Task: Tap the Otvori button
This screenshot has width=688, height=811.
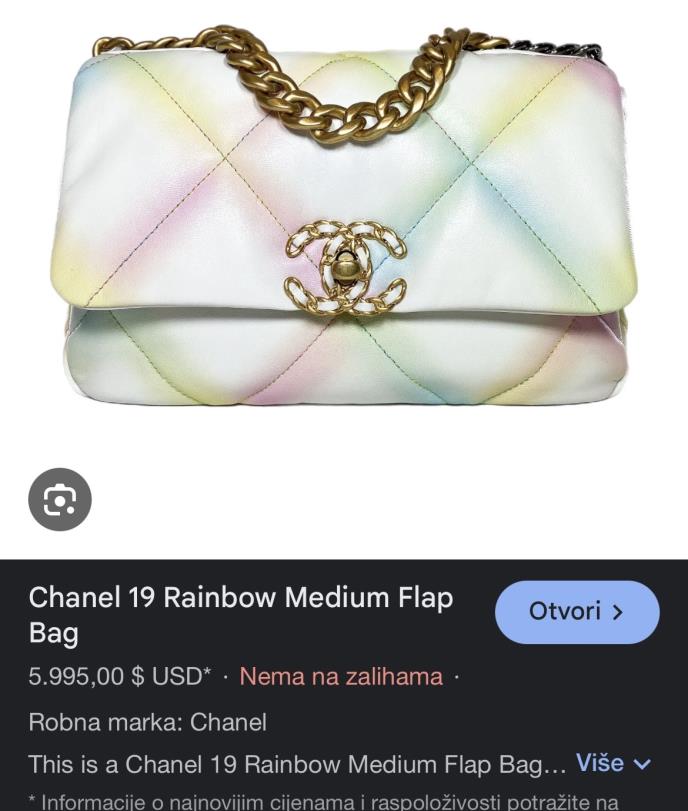Action: click(577, 612)
